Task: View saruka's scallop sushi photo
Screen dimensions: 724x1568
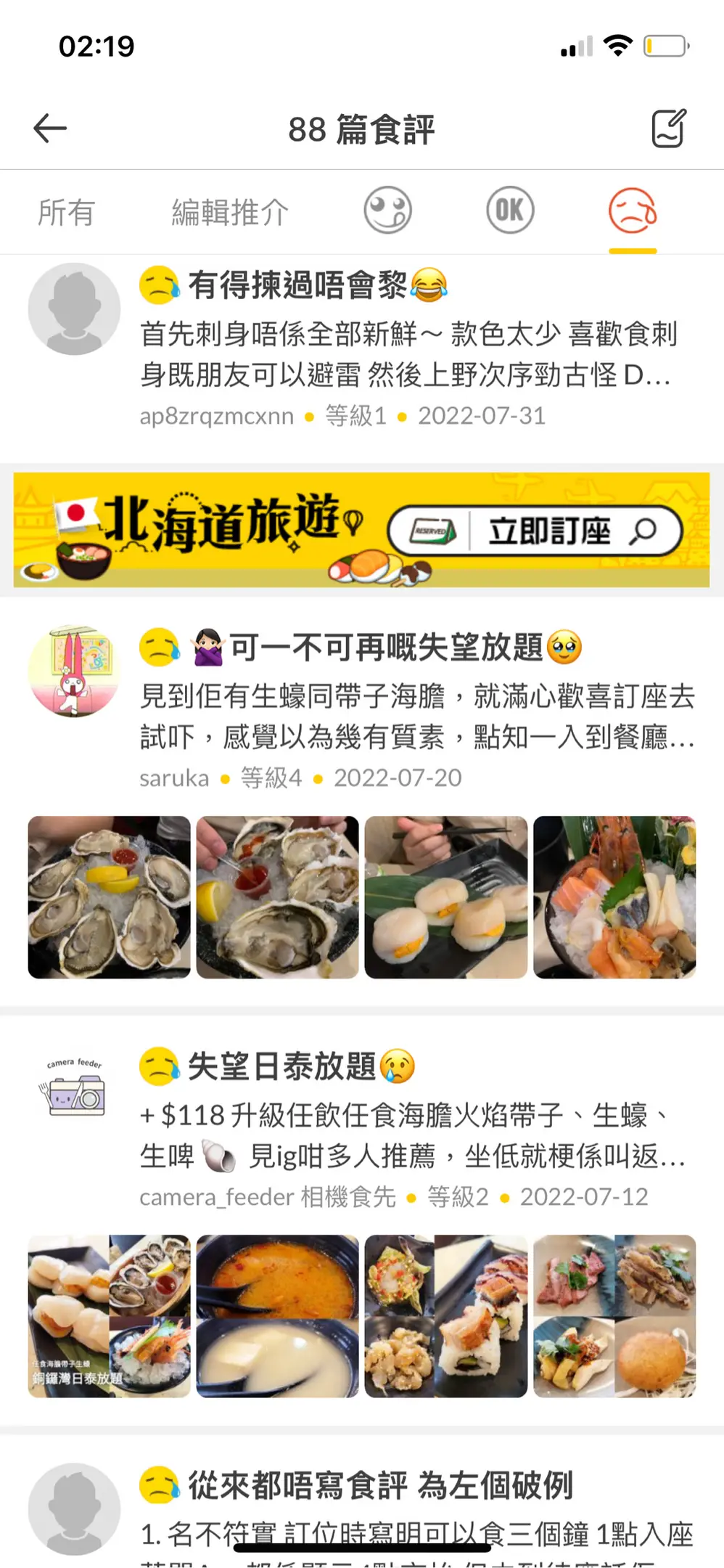Action: coord(445,897)
